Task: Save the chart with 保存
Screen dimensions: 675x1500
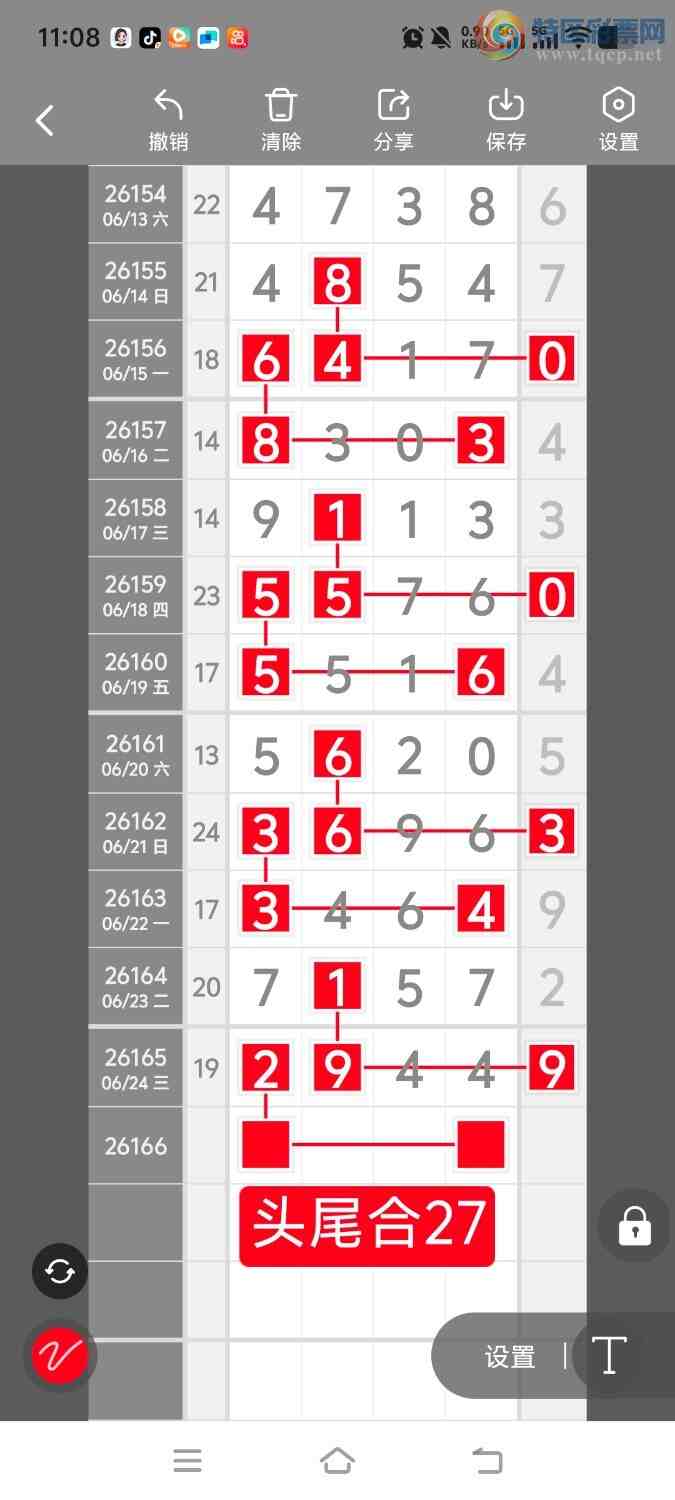Action: (506, 120)
